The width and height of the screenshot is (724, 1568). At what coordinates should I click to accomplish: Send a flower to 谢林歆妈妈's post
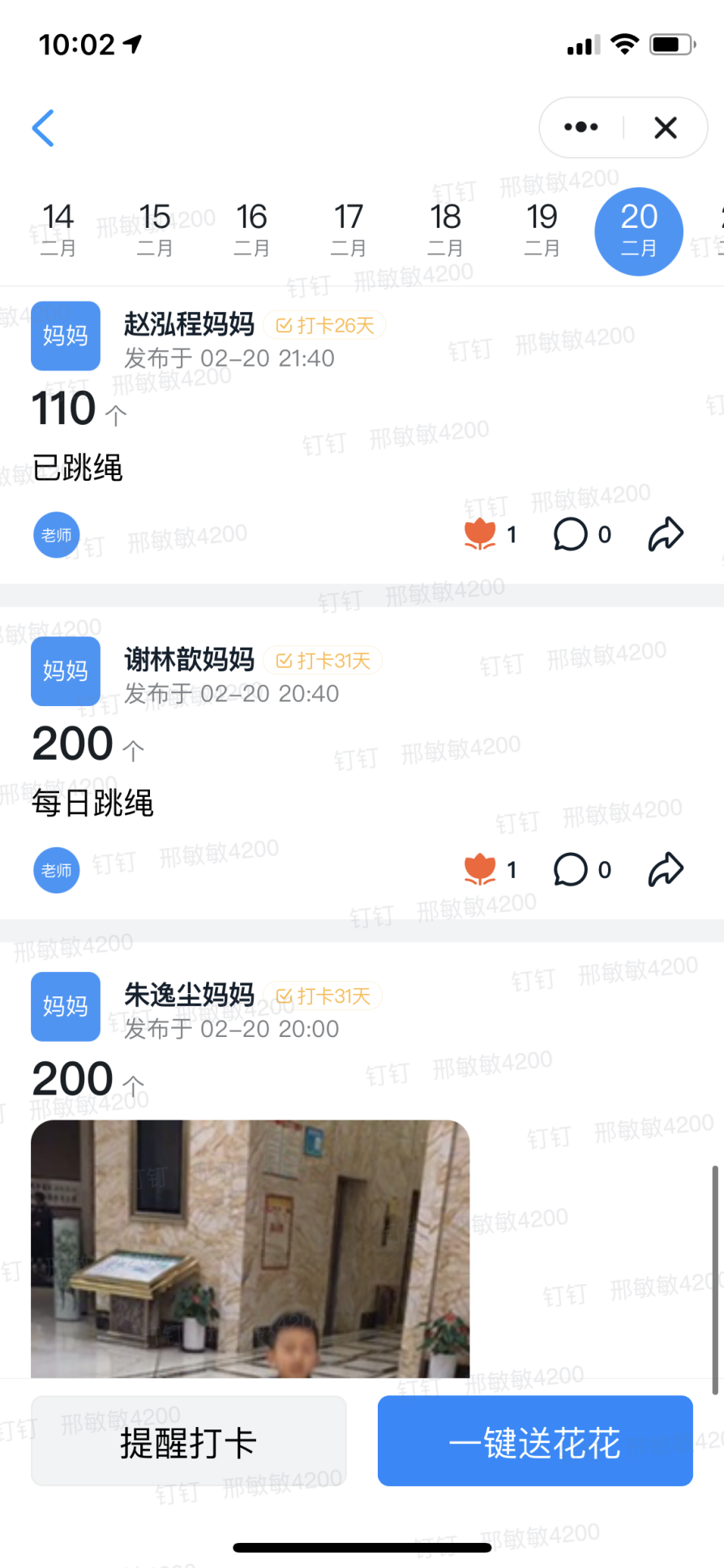pos(480,869)
